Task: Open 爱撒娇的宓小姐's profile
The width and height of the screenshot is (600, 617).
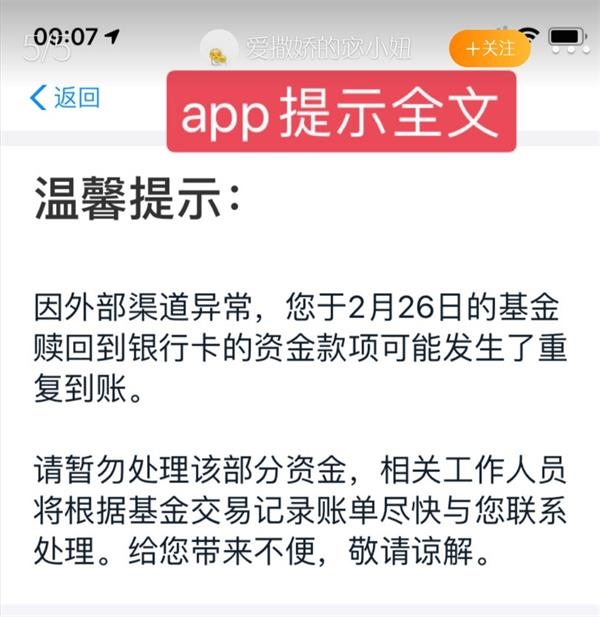Action: pyautogui.click(x=329, y=47)
